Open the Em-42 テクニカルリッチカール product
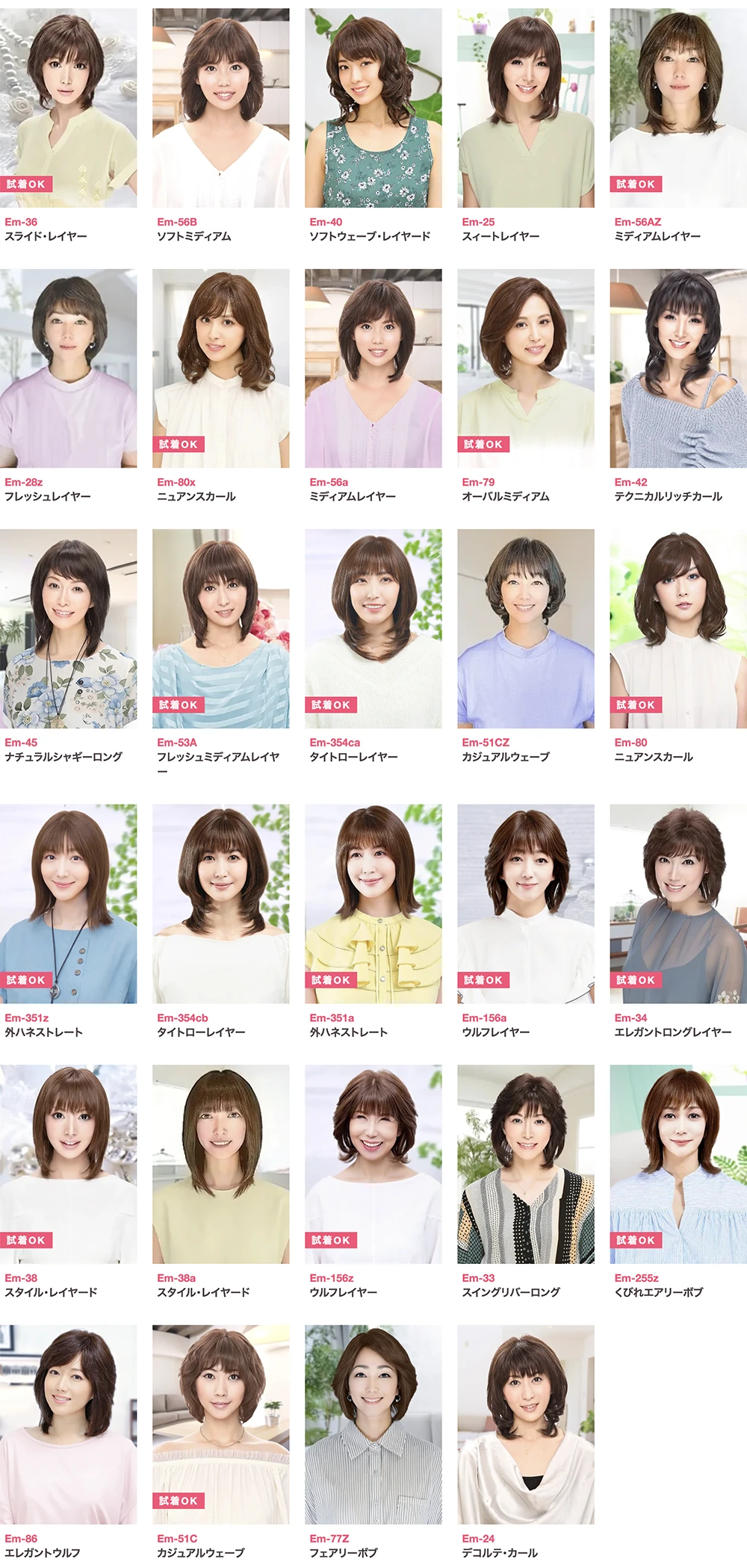747x1568 pixels. pyautogui.click(x=678, y=368)
